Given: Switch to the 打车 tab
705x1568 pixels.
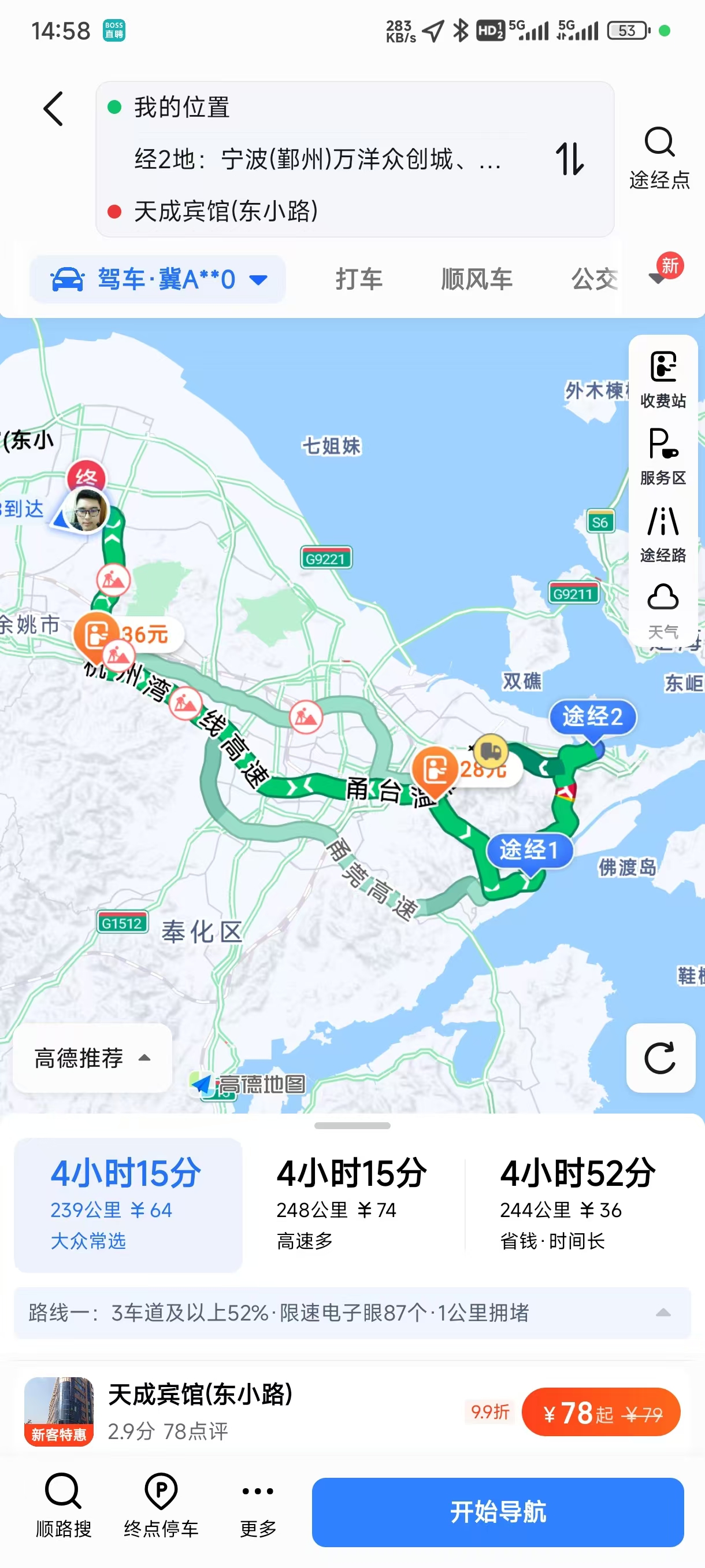Looking at the screenshot, I should click(359, 279).
